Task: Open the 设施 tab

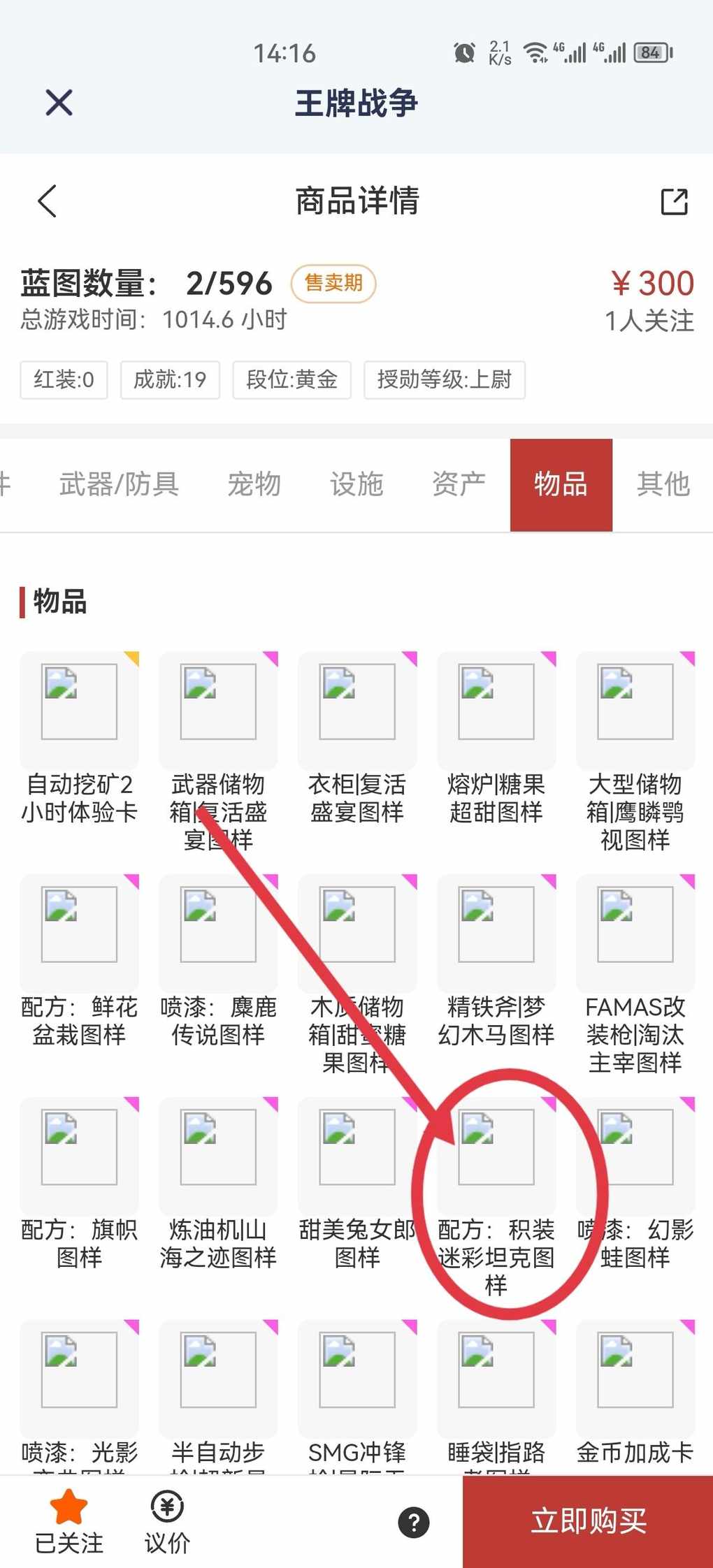Action: tap(356, 484)
